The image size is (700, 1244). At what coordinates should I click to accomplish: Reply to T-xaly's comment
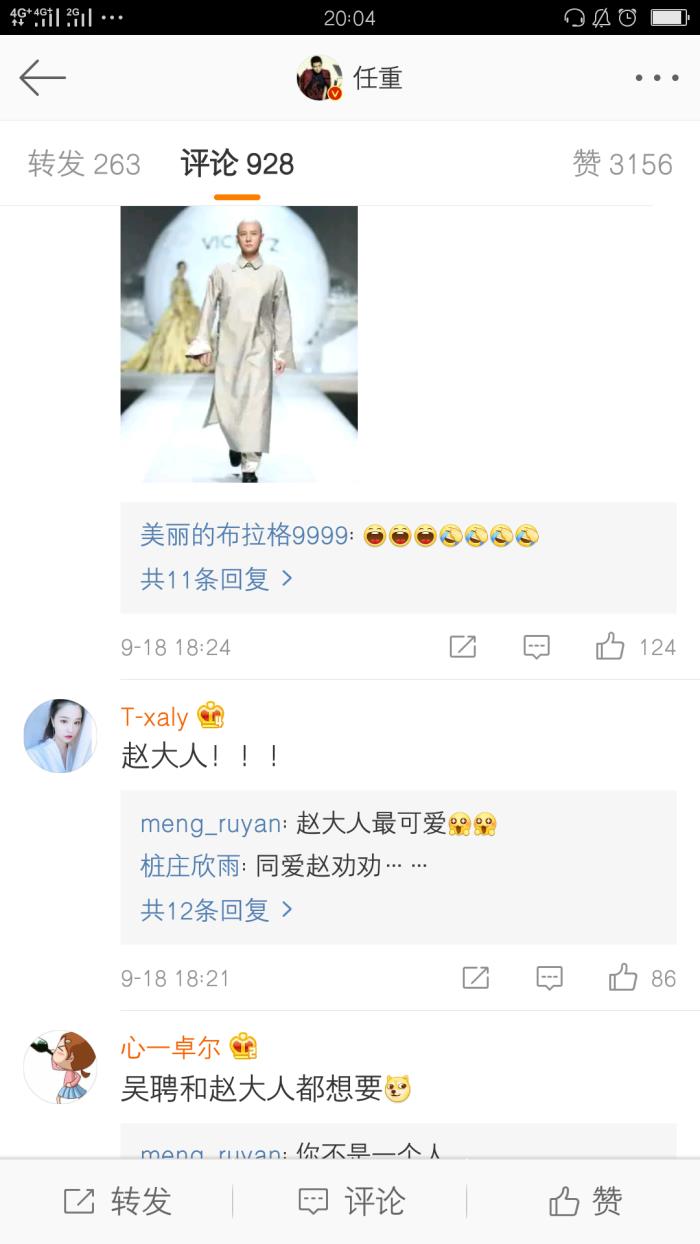point(549,978)
